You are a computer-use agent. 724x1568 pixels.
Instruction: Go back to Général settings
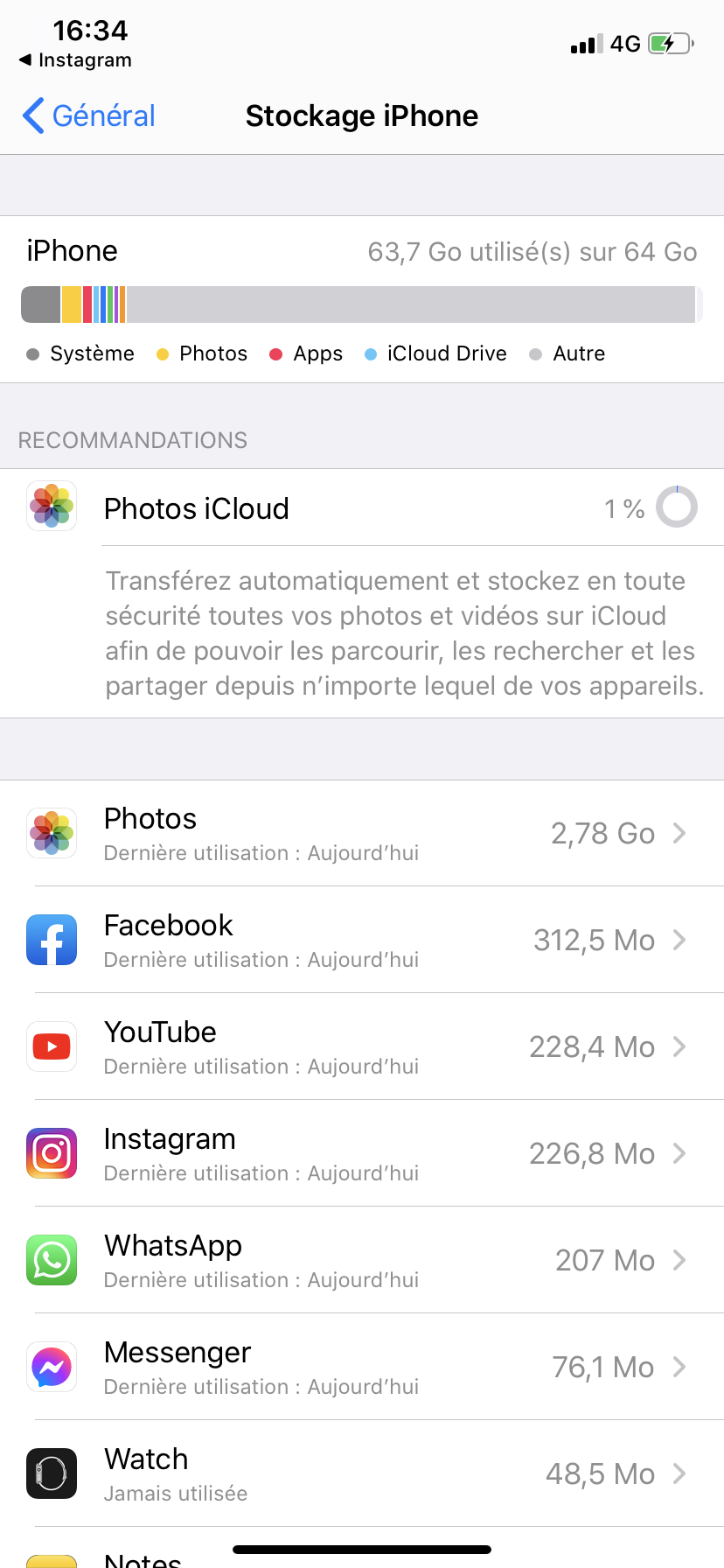(88, 115)
